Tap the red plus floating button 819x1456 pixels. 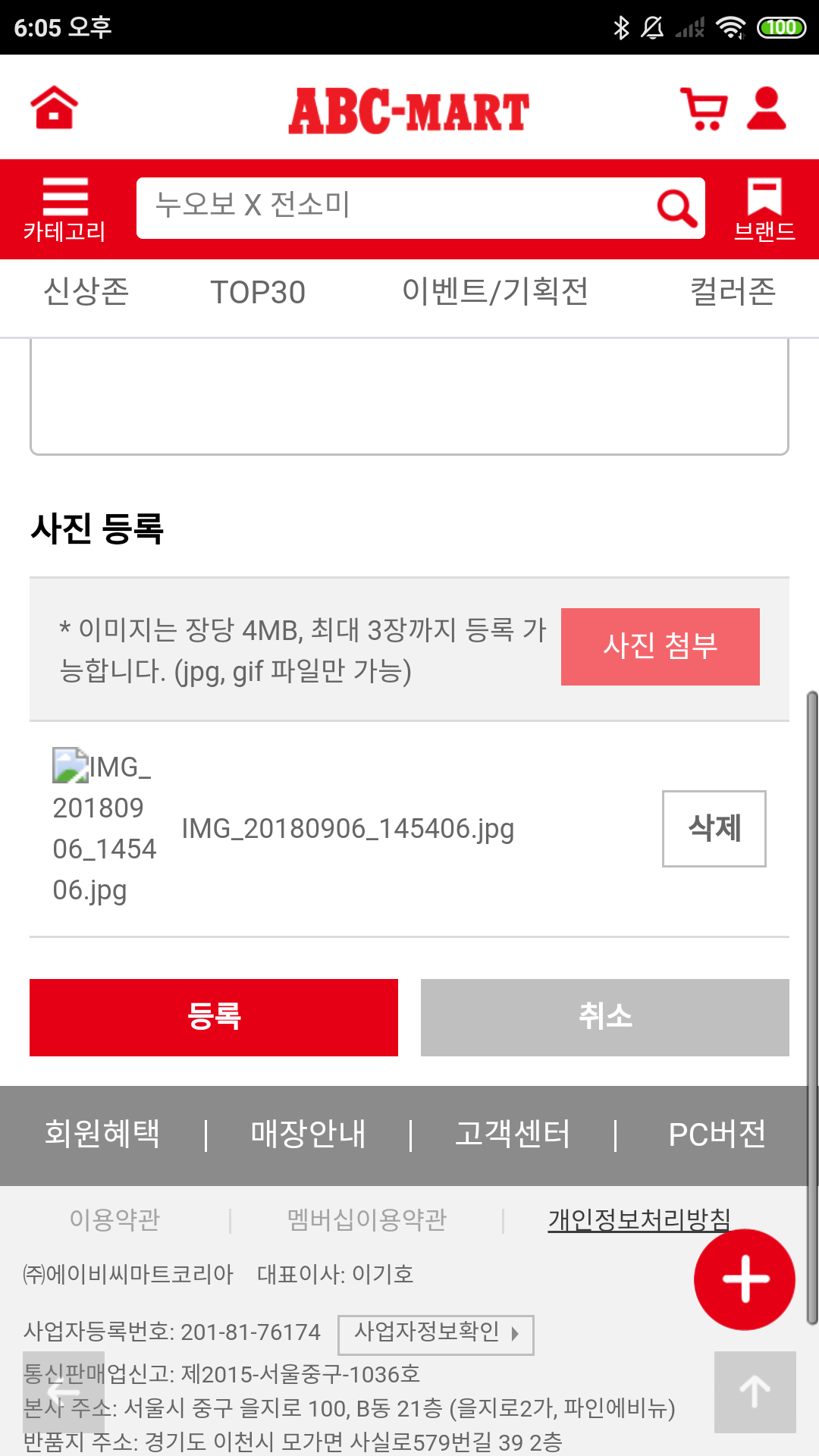pyautogui.click(x=745, y=1279)
